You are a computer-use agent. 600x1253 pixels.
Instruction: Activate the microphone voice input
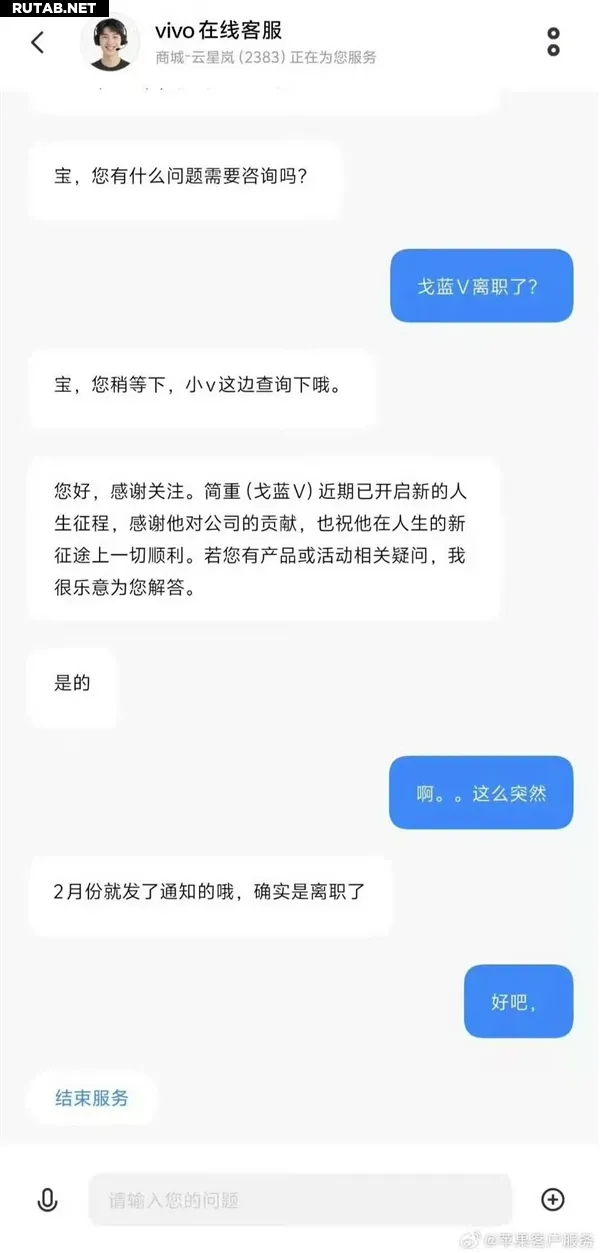pos(47,1200)
